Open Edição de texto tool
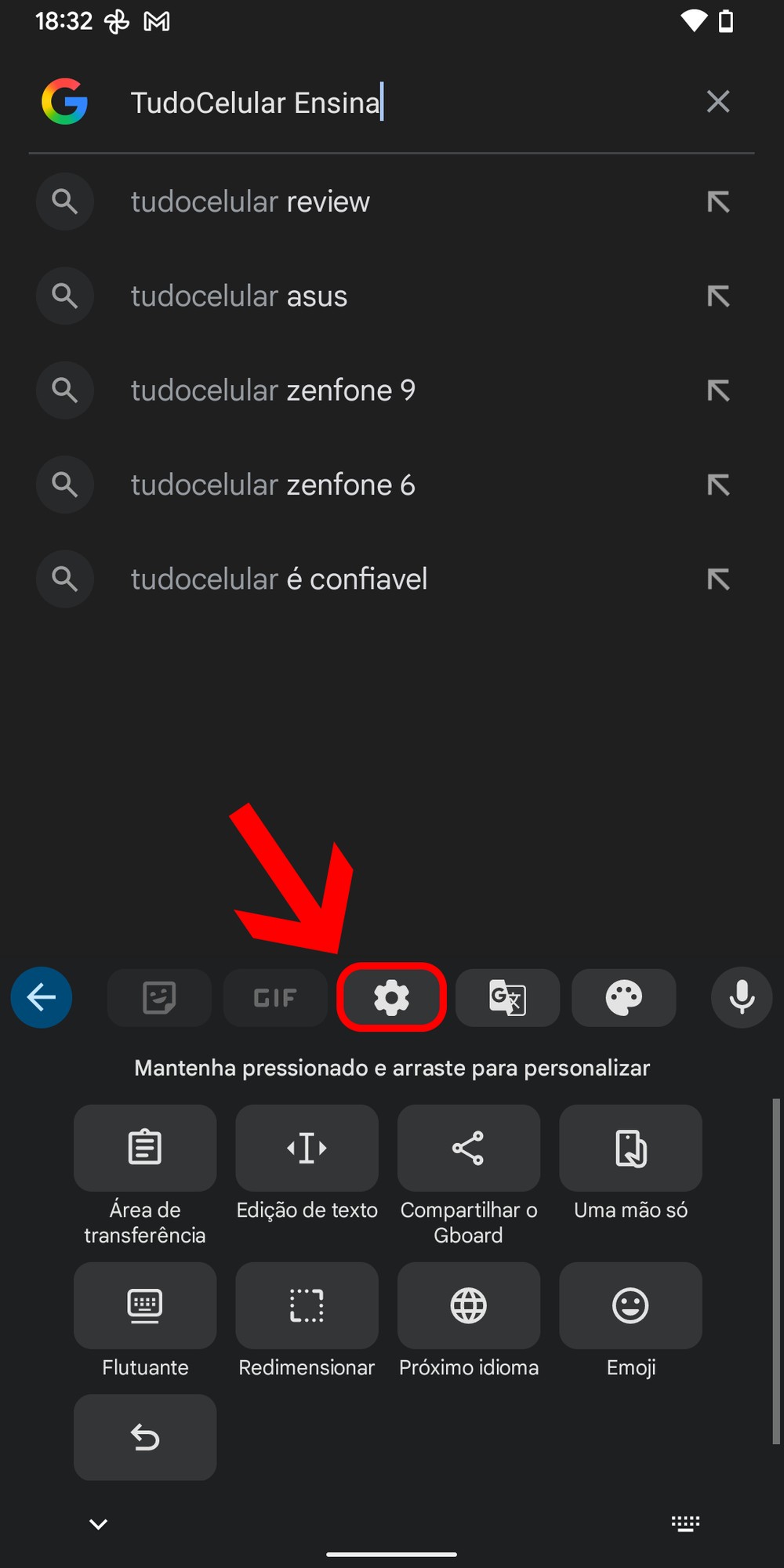Screen dimensions: 784x1568 click(307, 1149)
